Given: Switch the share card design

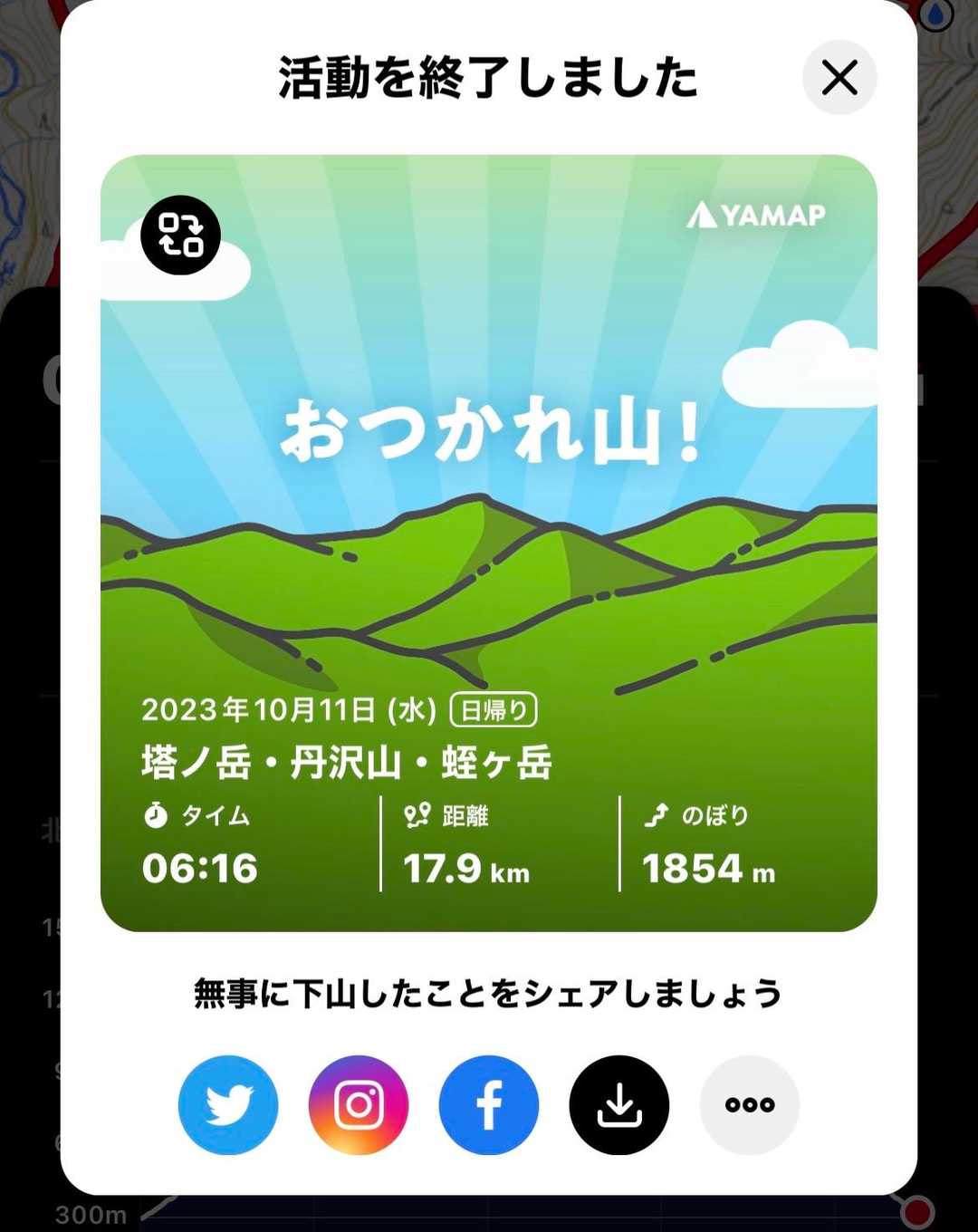Looking at the screenshot, I should click(x=180, y=236).
